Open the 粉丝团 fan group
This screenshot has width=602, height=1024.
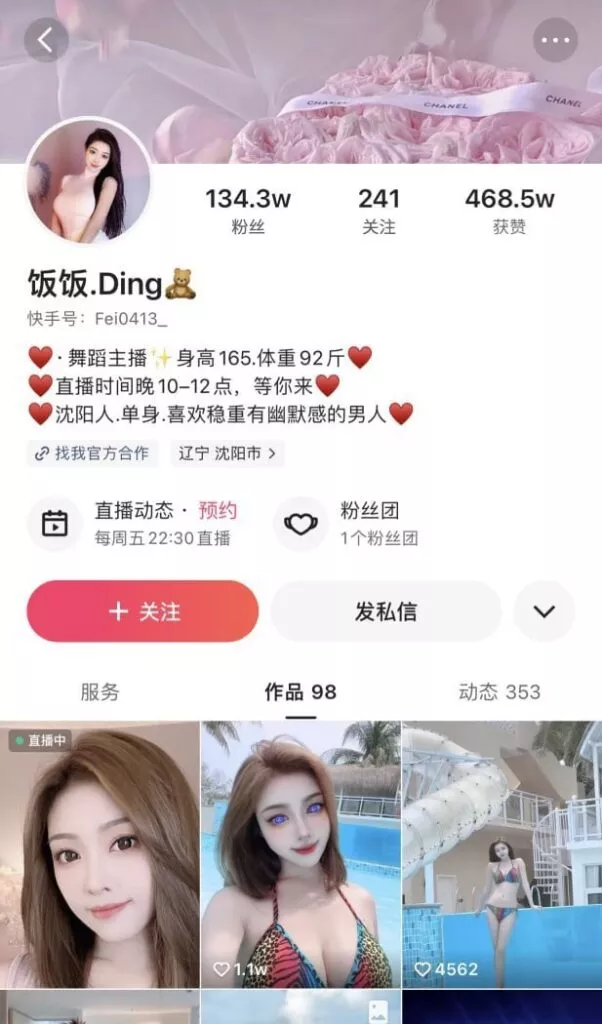coord(350,523)
